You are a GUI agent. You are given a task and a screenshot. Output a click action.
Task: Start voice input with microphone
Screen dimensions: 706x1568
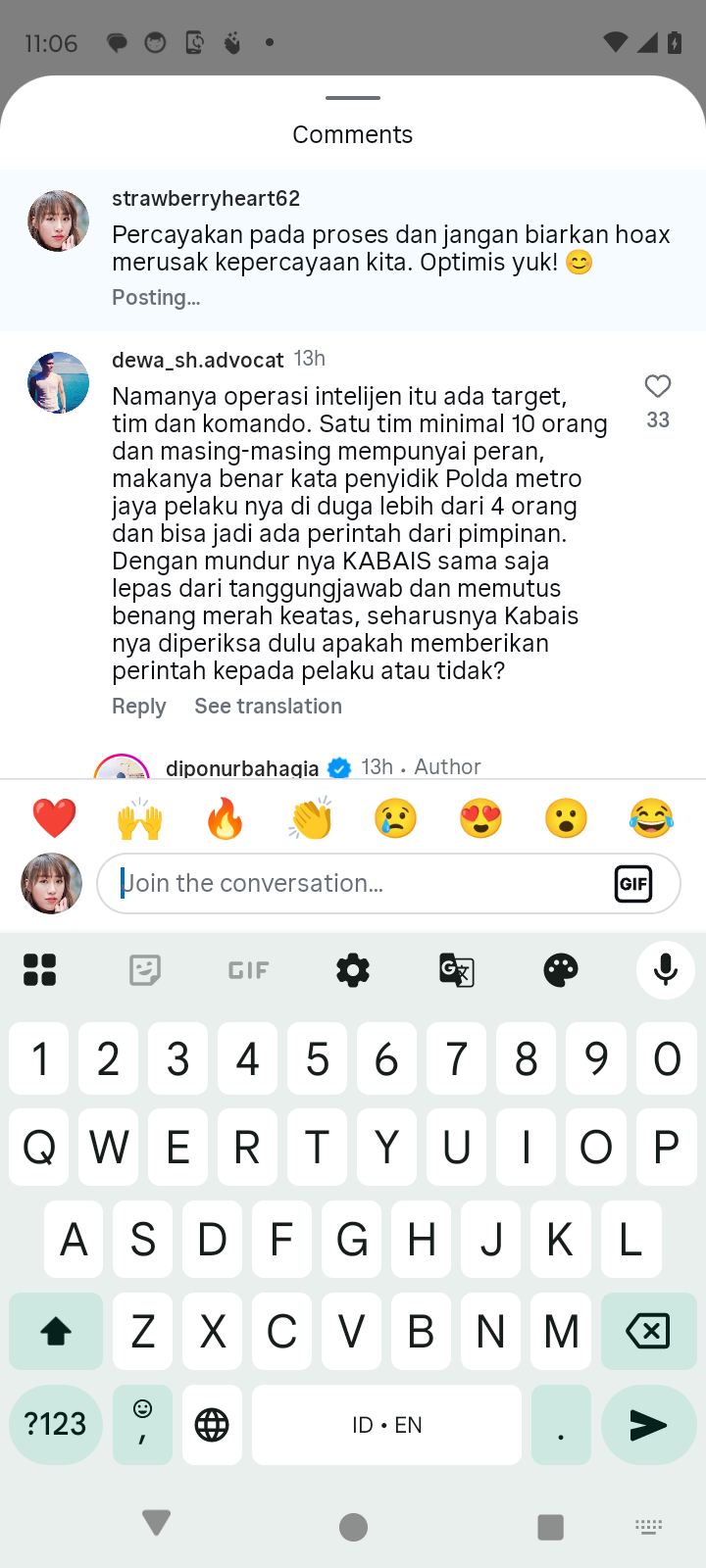click(665, 970)
